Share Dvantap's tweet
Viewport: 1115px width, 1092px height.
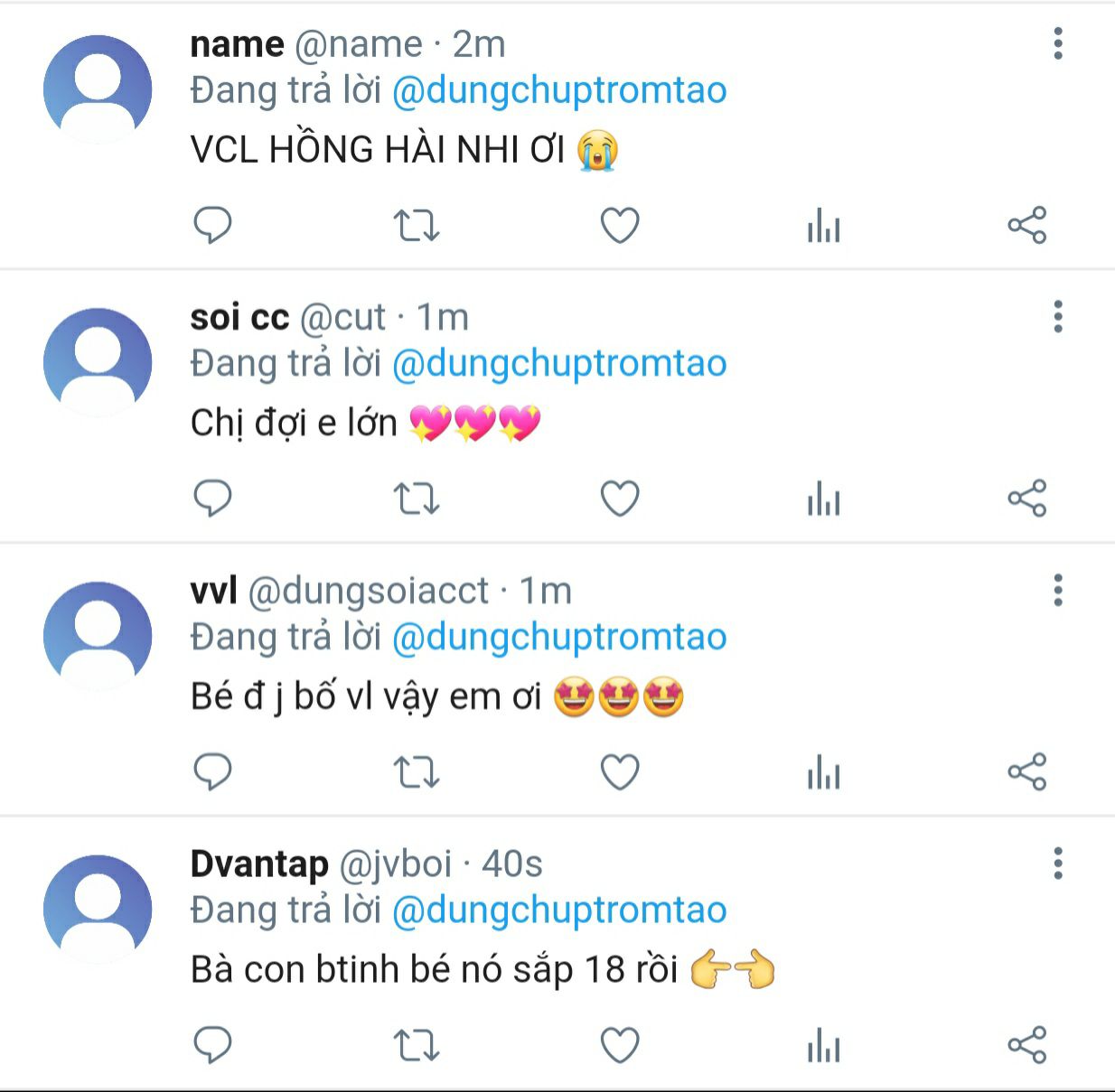1026,1045
